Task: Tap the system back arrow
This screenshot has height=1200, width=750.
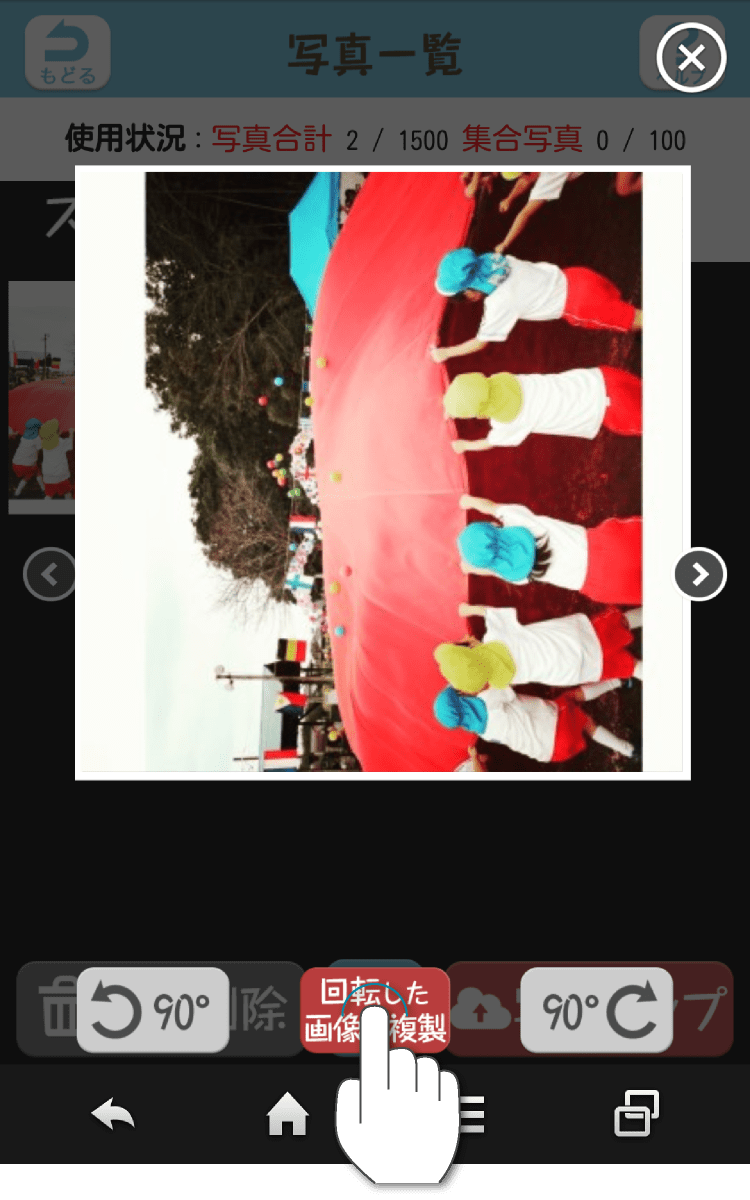Action: tap(113, 1114)
